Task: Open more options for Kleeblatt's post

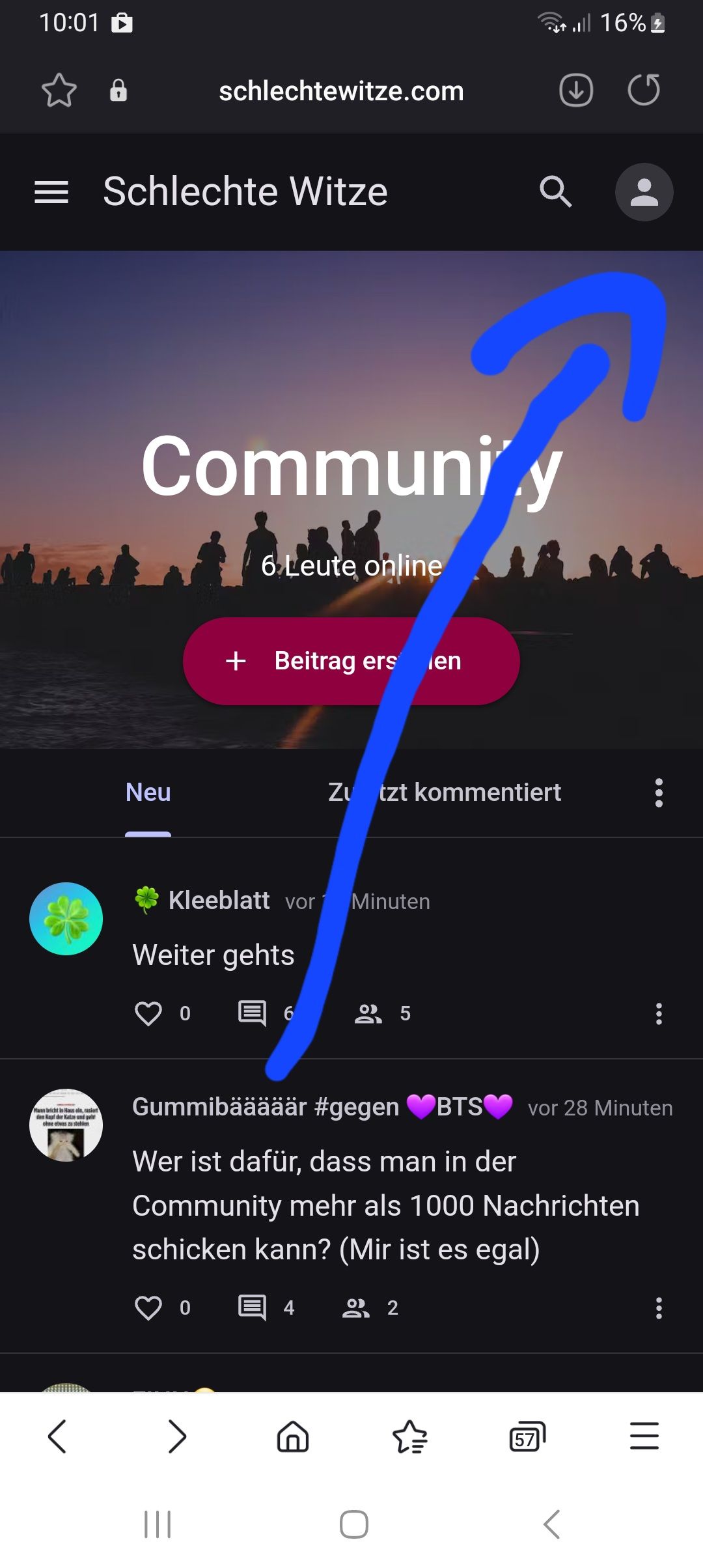Action: point(659,1014)
